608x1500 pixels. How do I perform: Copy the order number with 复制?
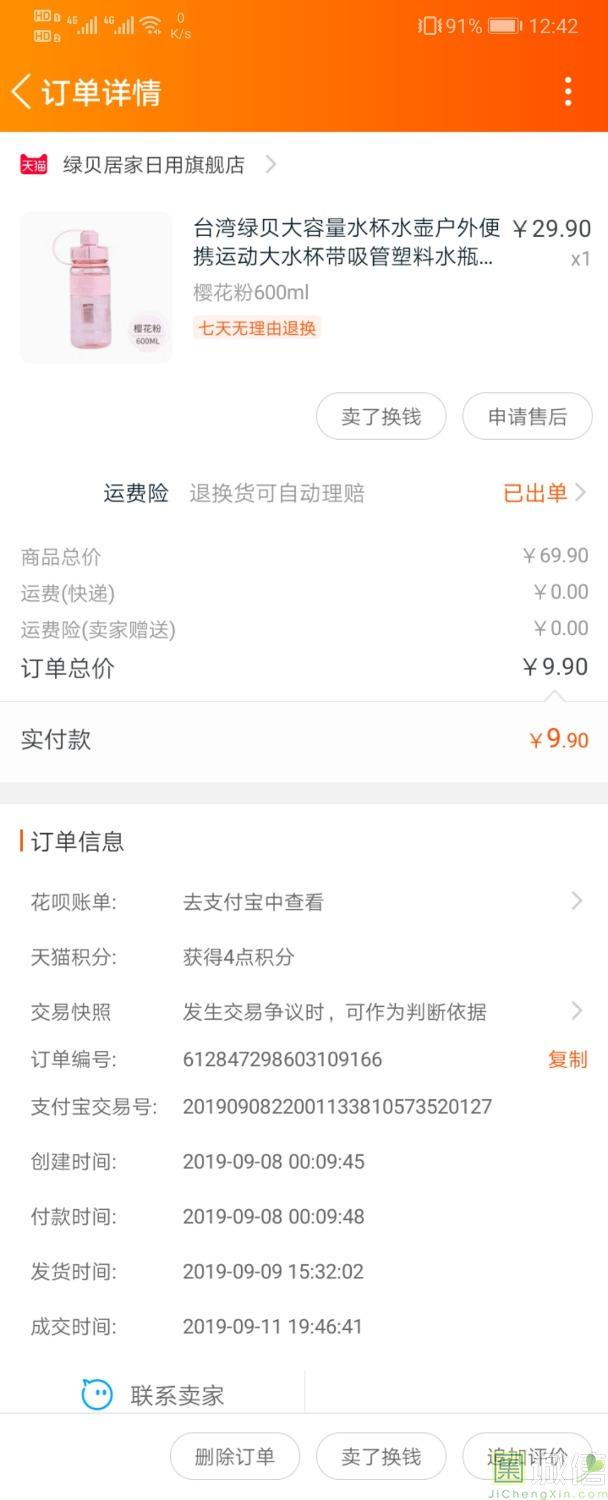pos(567,1059)
